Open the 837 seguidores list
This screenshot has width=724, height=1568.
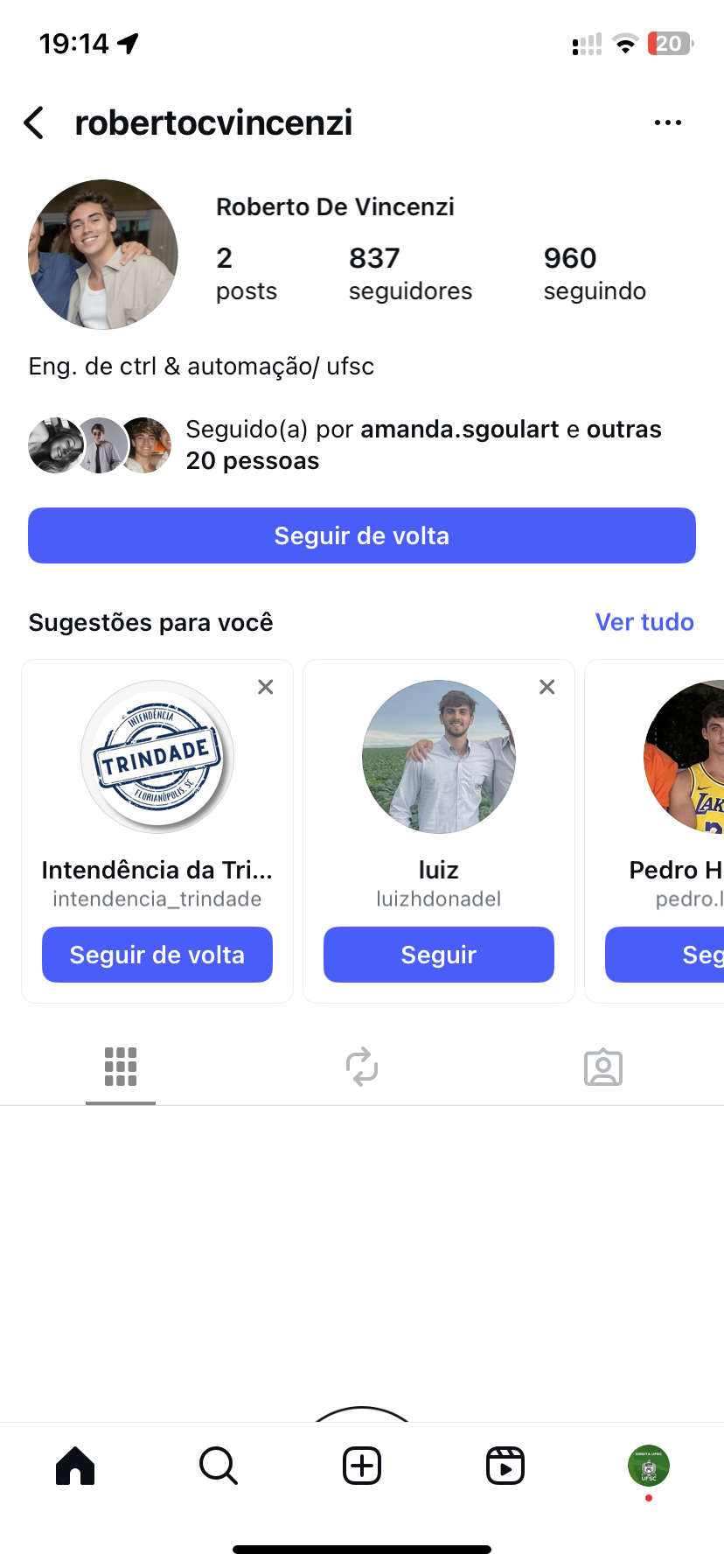(409, 273)
